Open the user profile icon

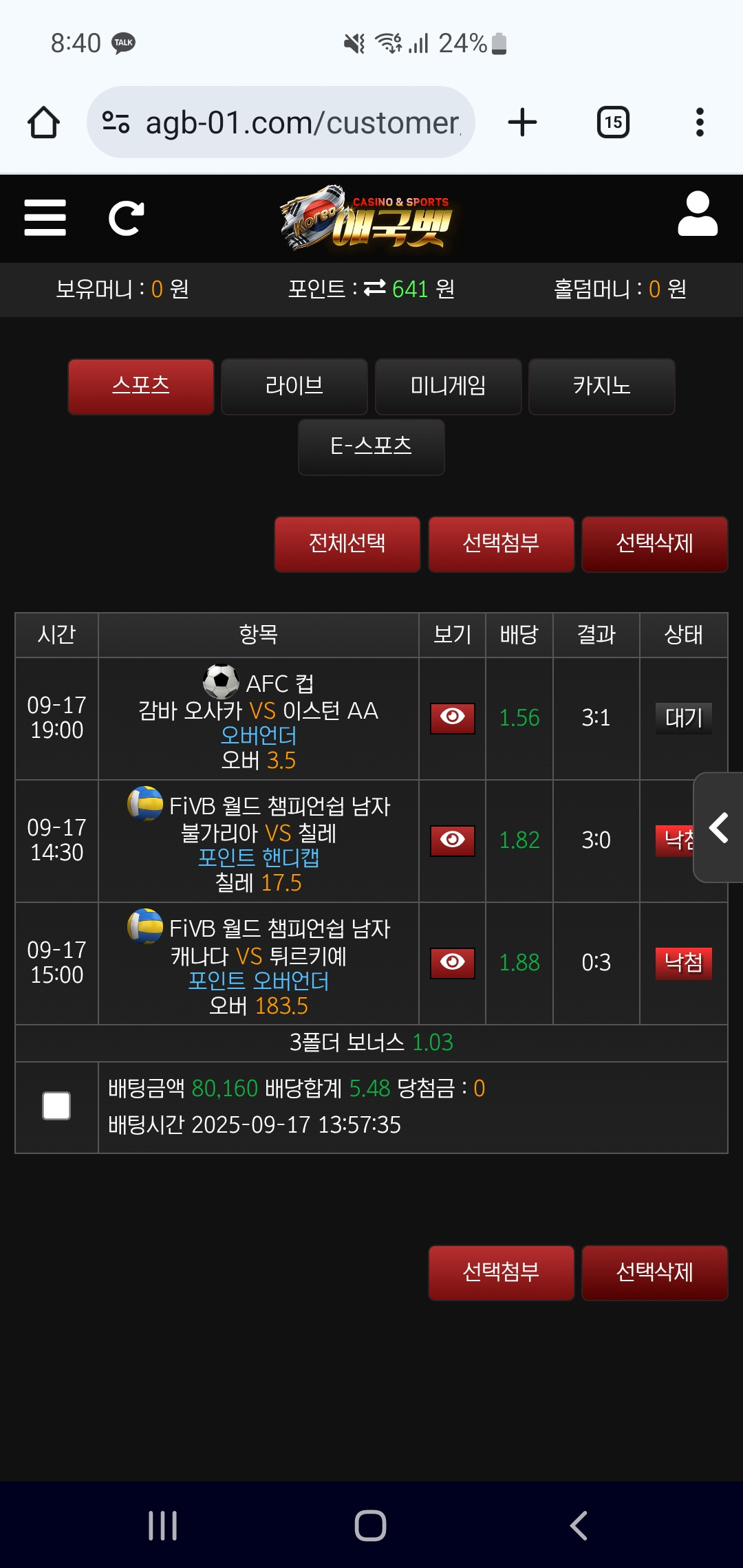[x=698, y=215]
